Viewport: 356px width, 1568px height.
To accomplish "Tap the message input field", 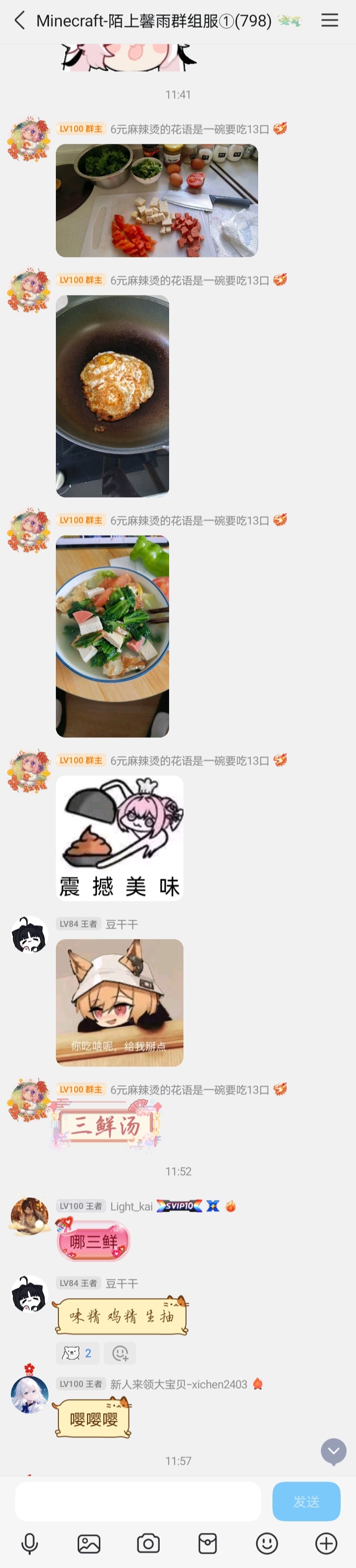I will pyautogui.click(x=137, y=1501).
